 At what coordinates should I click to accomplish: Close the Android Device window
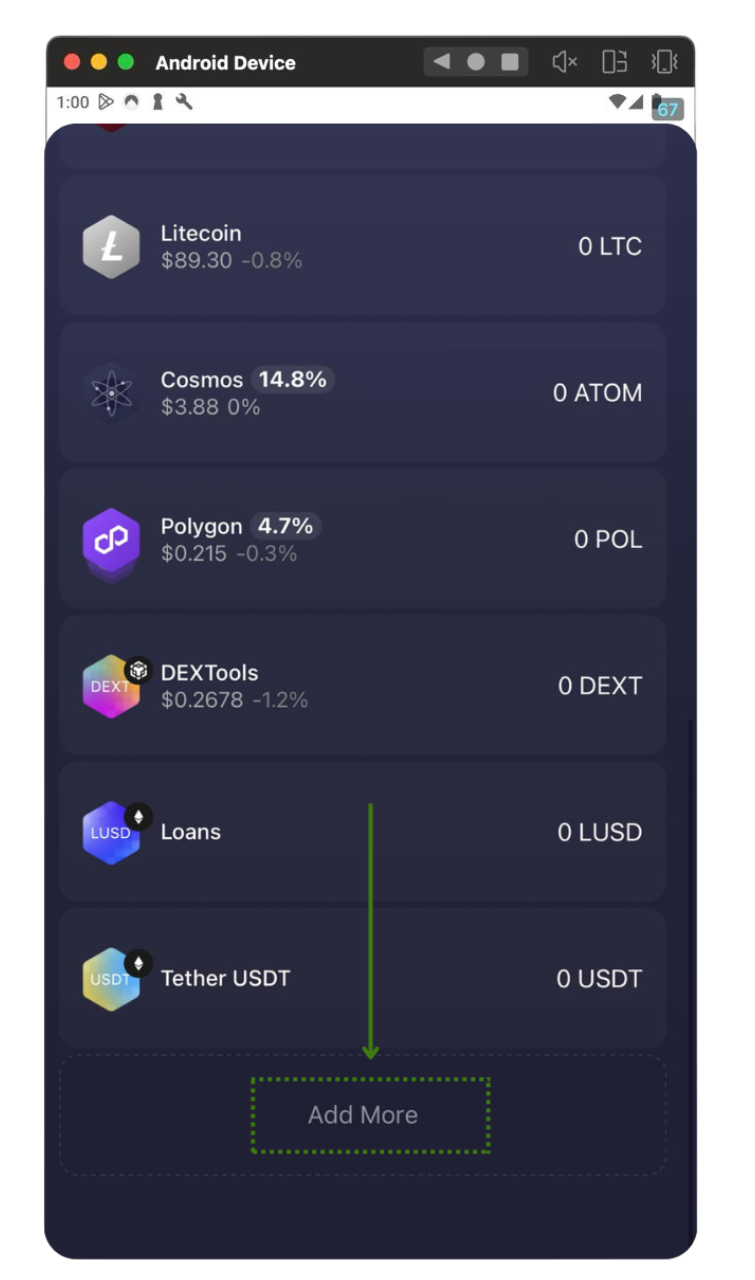coord(72,62)
